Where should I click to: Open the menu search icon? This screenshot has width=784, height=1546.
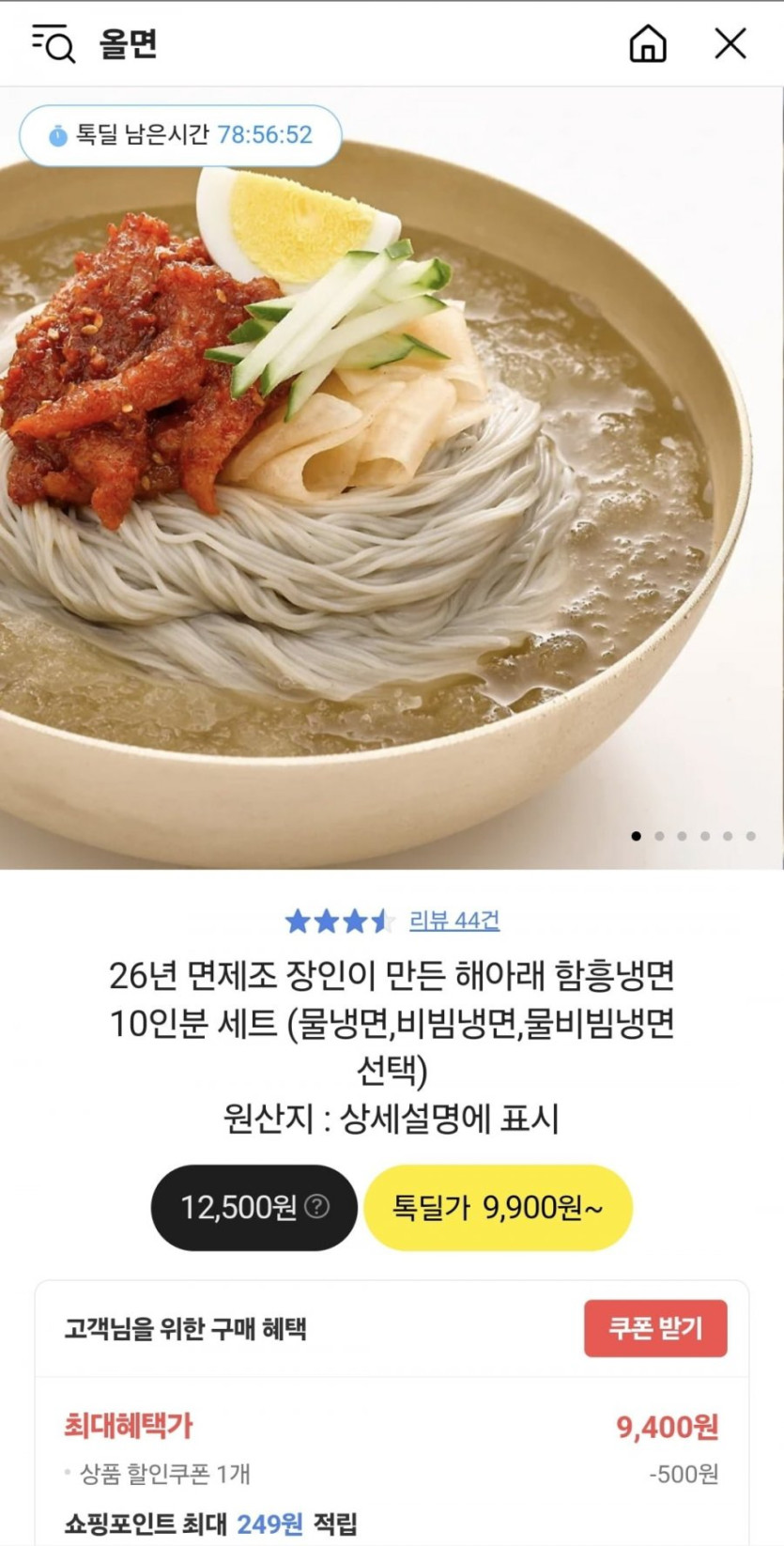(x=53, y=43)
